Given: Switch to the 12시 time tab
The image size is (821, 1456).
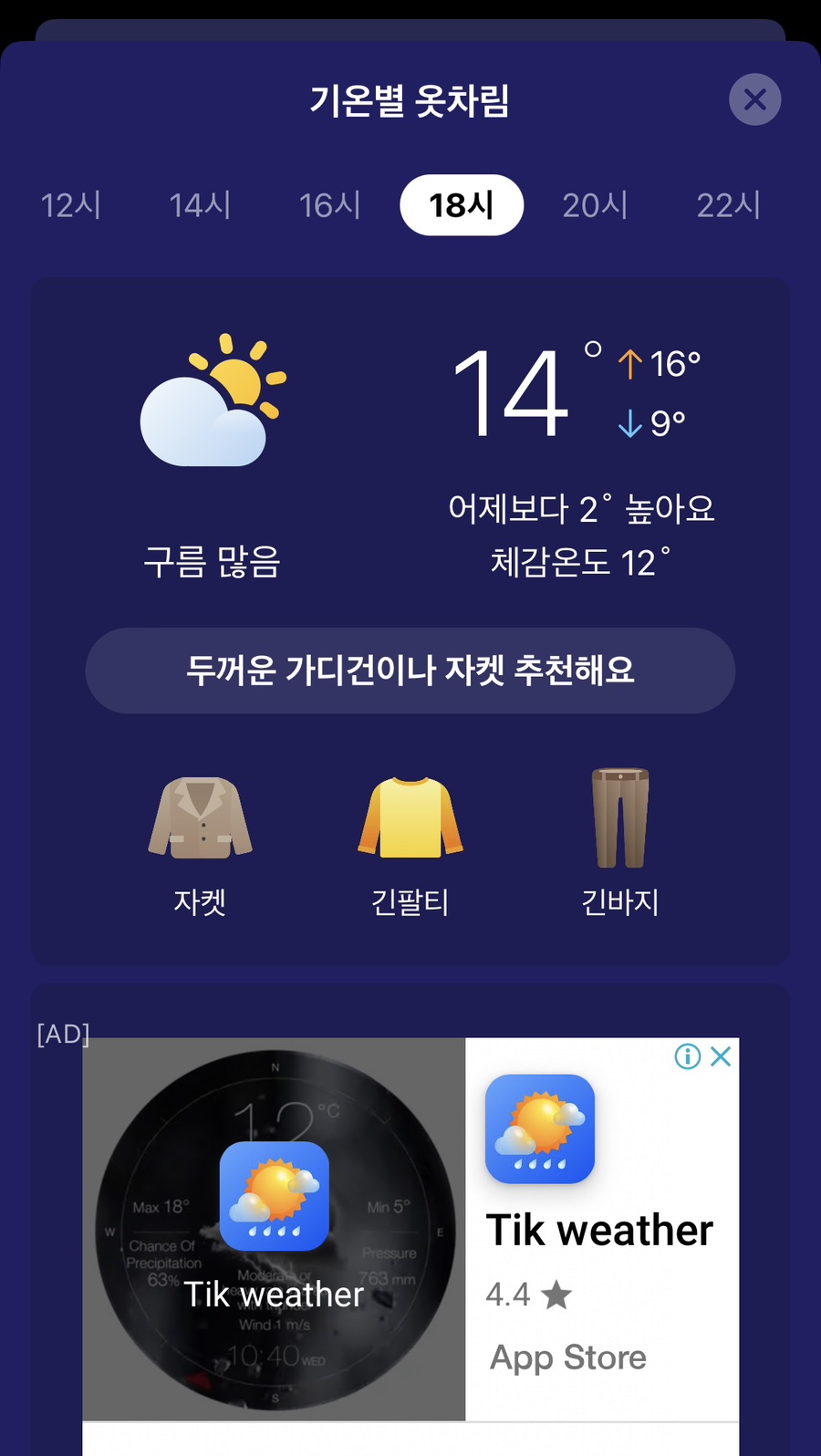Looking at the screenshot, I should (x=71, y=205).
